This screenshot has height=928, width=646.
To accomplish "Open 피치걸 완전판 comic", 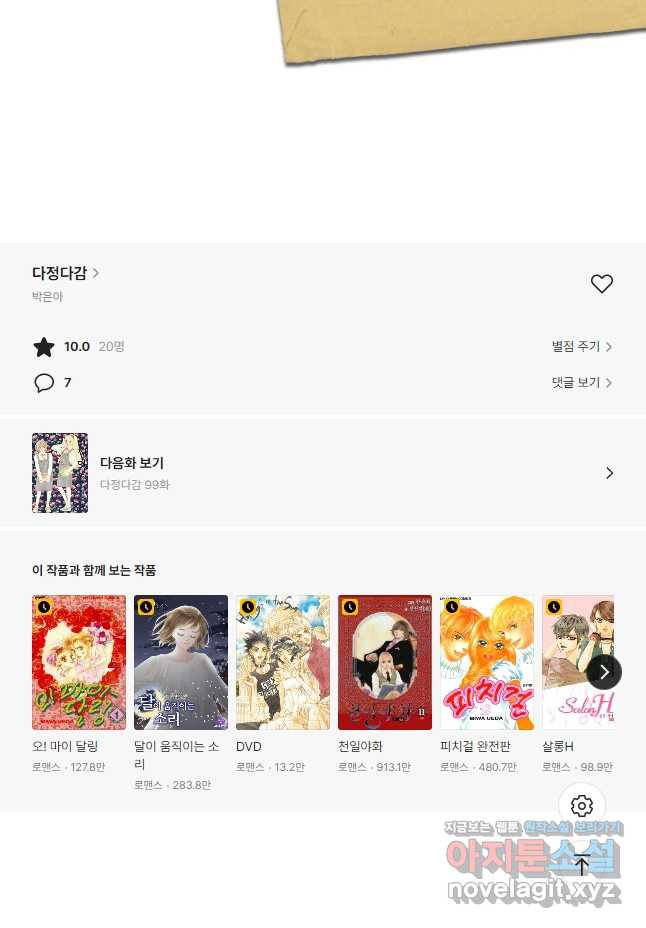I will point(487,663).
